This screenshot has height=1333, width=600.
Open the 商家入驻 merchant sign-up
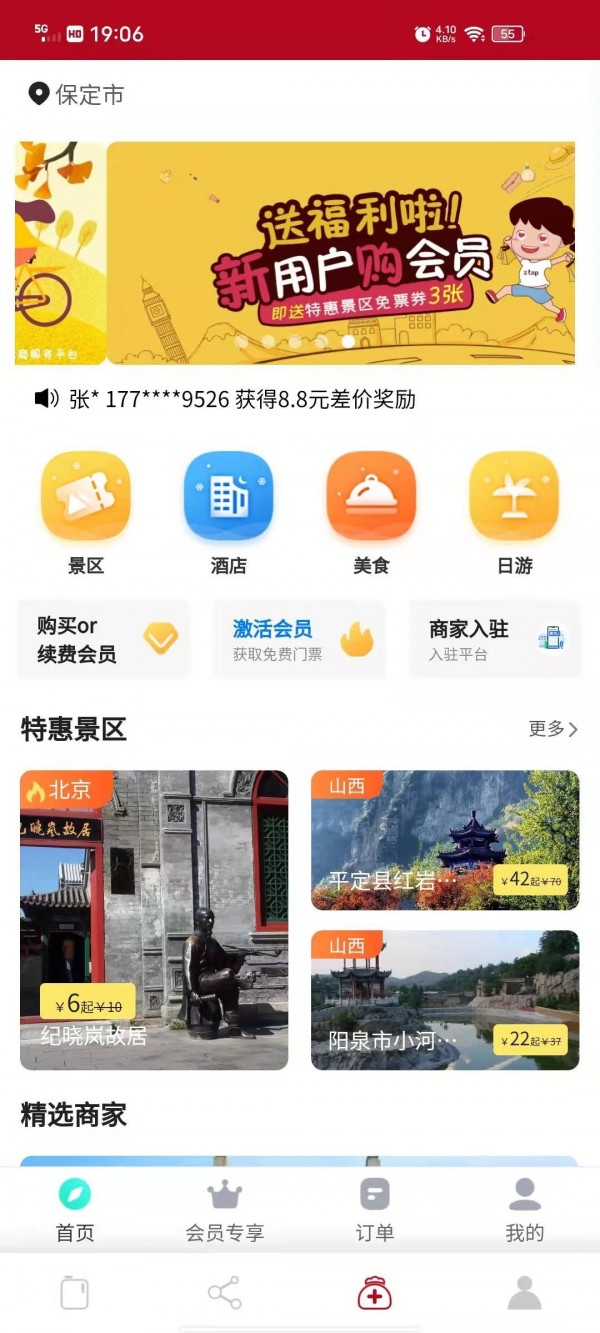(x=495, y=640)
